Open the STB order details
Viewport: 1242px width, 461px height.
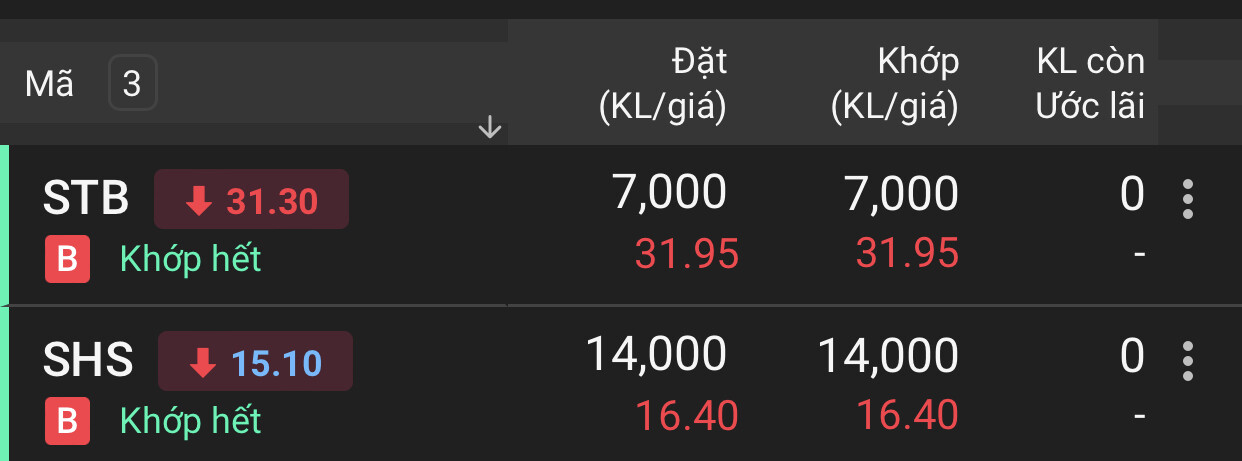pos(86,199)
